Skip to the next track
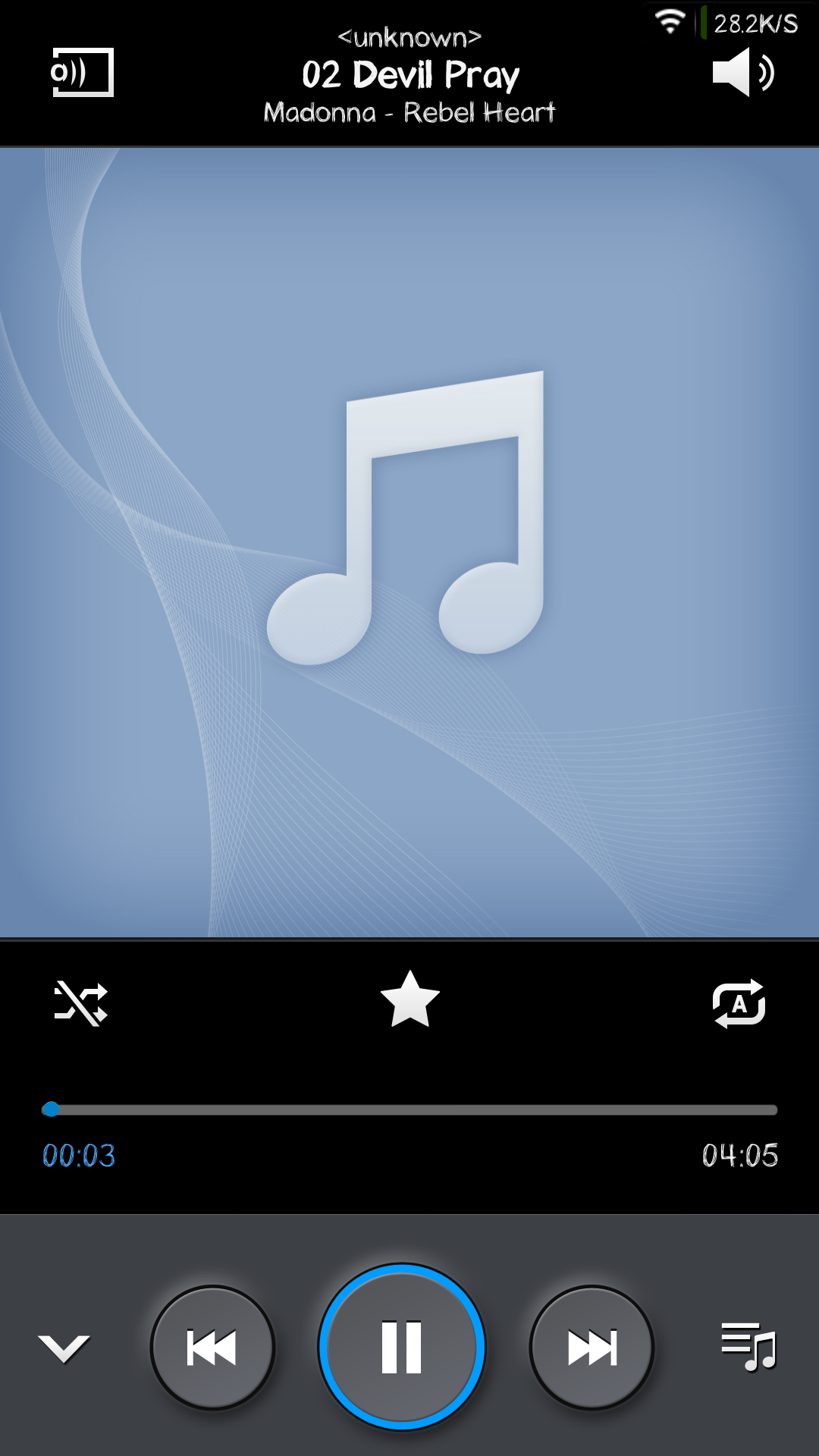This screenshot has height=1456, width=819. pos(591,1348)
